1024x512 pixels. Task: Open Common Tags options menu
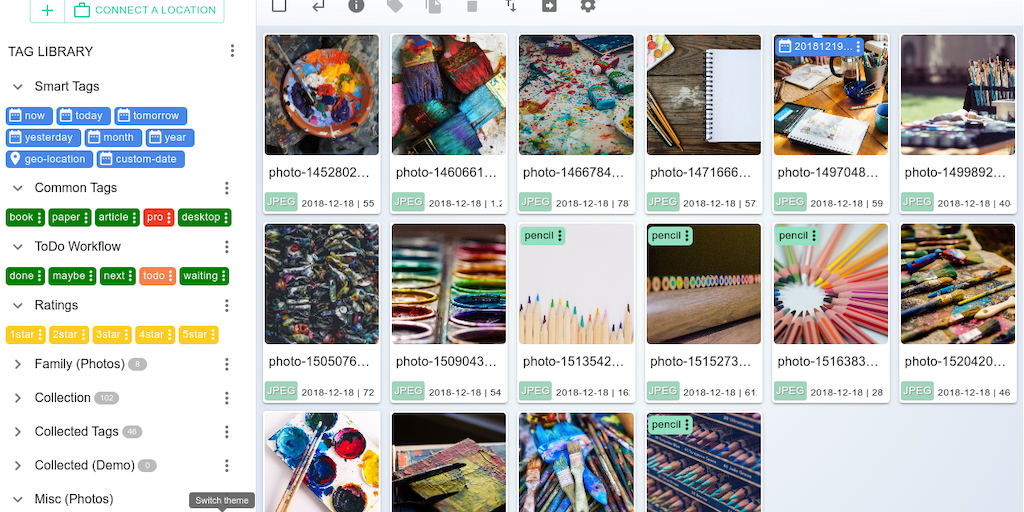click(227, 188)
